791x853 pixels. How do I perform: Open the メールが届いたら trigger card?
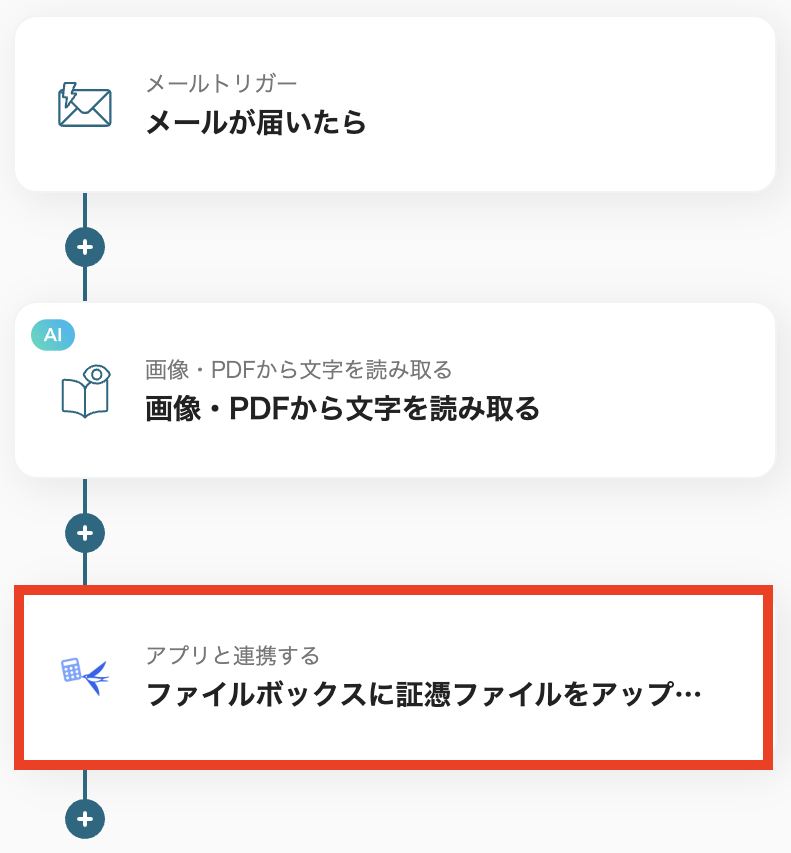395,105
